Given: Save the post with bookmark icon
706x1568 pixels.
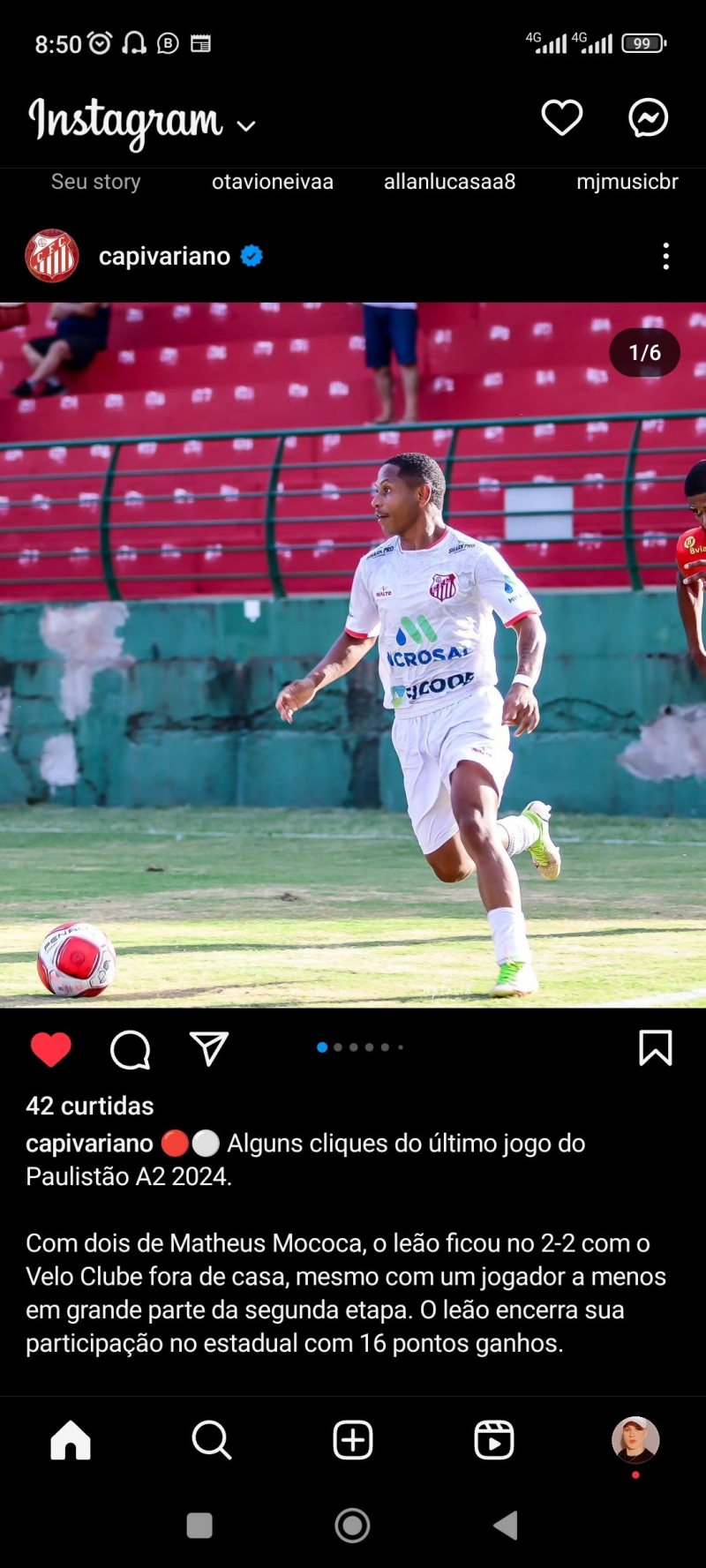Looking at the screenshot, I should pos(656,1048).
